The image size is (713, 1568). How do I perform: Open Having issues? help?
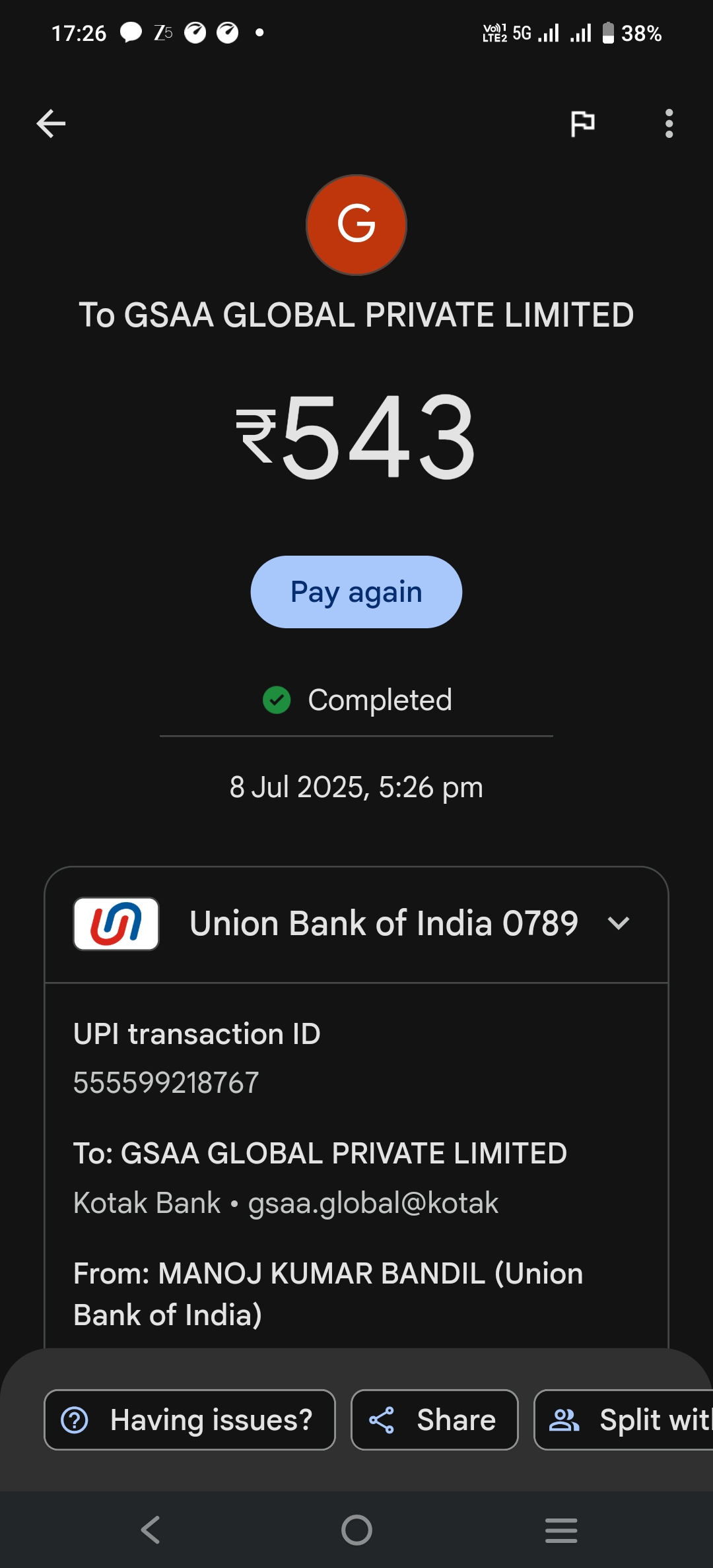click(189, 1420)
